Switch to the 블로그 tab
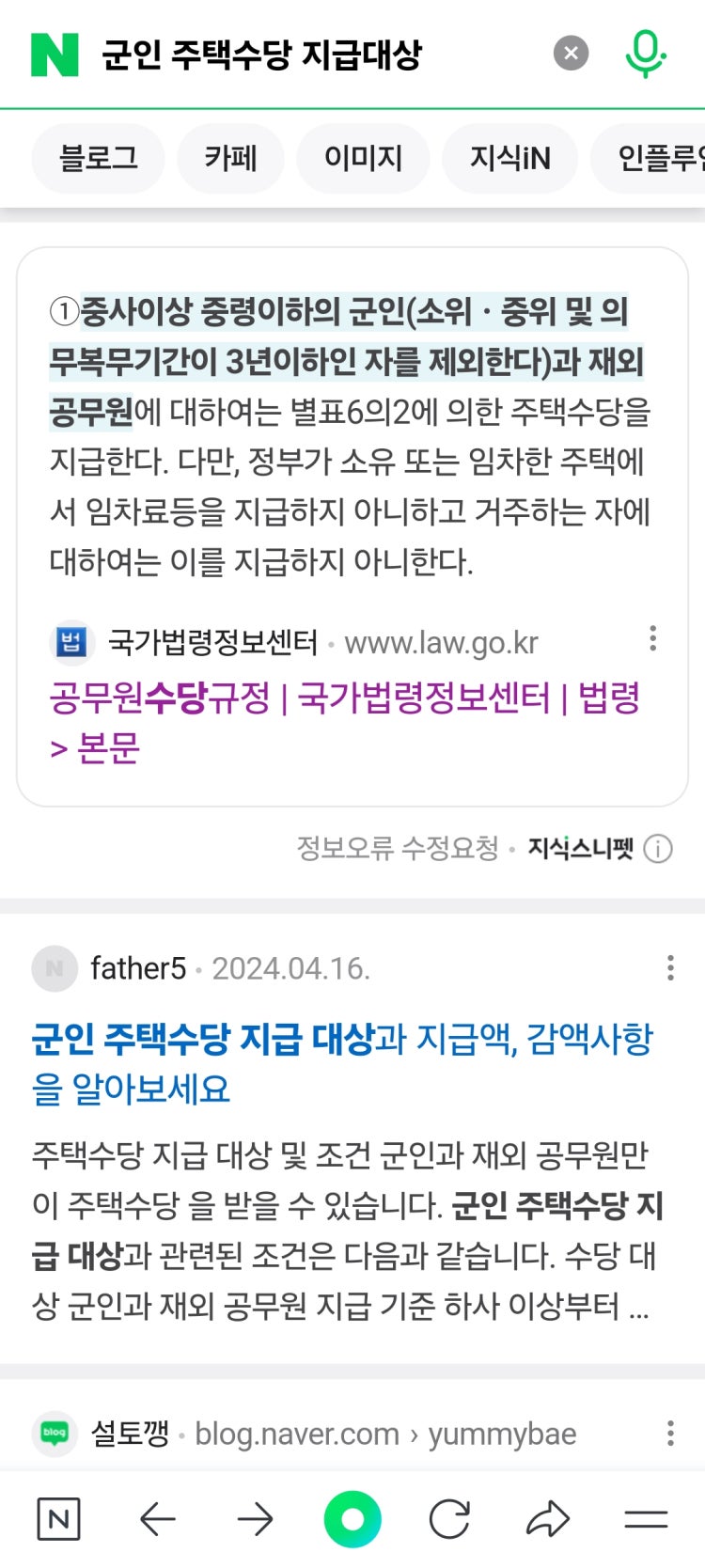Image resolution: width=705 pixels, height=1568 pixels. [98, 158]
